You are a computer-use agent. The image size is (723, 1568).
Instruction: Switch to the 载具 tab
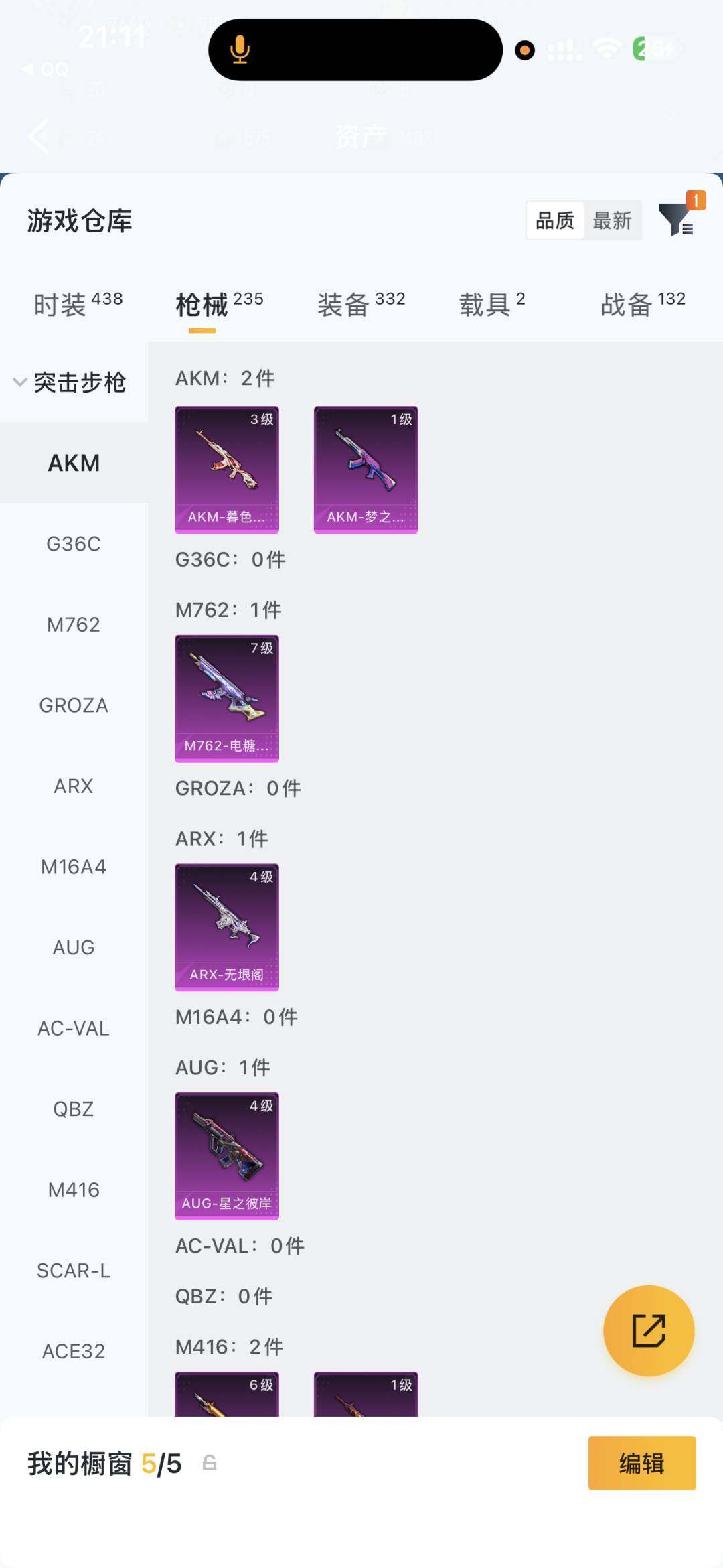point(491,304)
